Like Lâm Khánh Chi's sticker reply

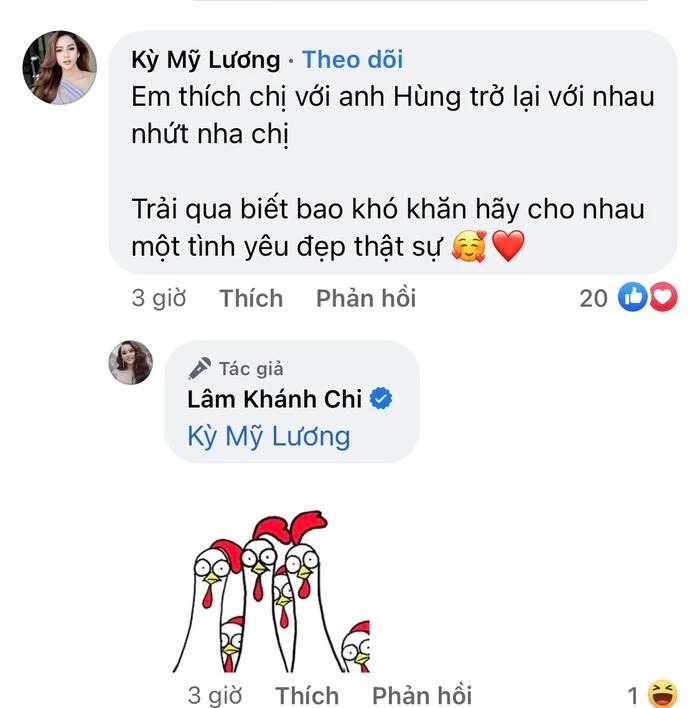307,695
